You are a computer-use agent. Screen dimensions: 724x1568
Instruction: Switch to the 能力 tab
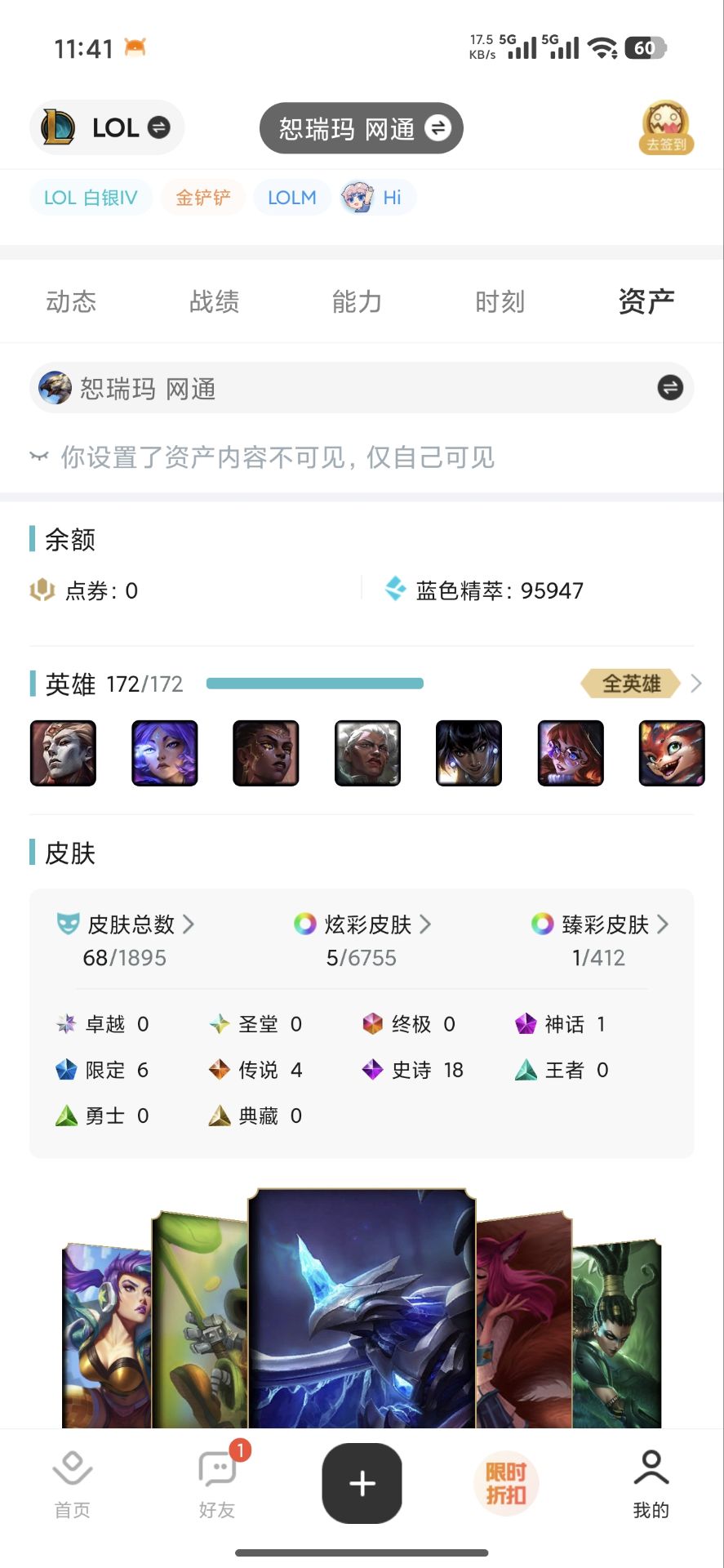point(357,301)
